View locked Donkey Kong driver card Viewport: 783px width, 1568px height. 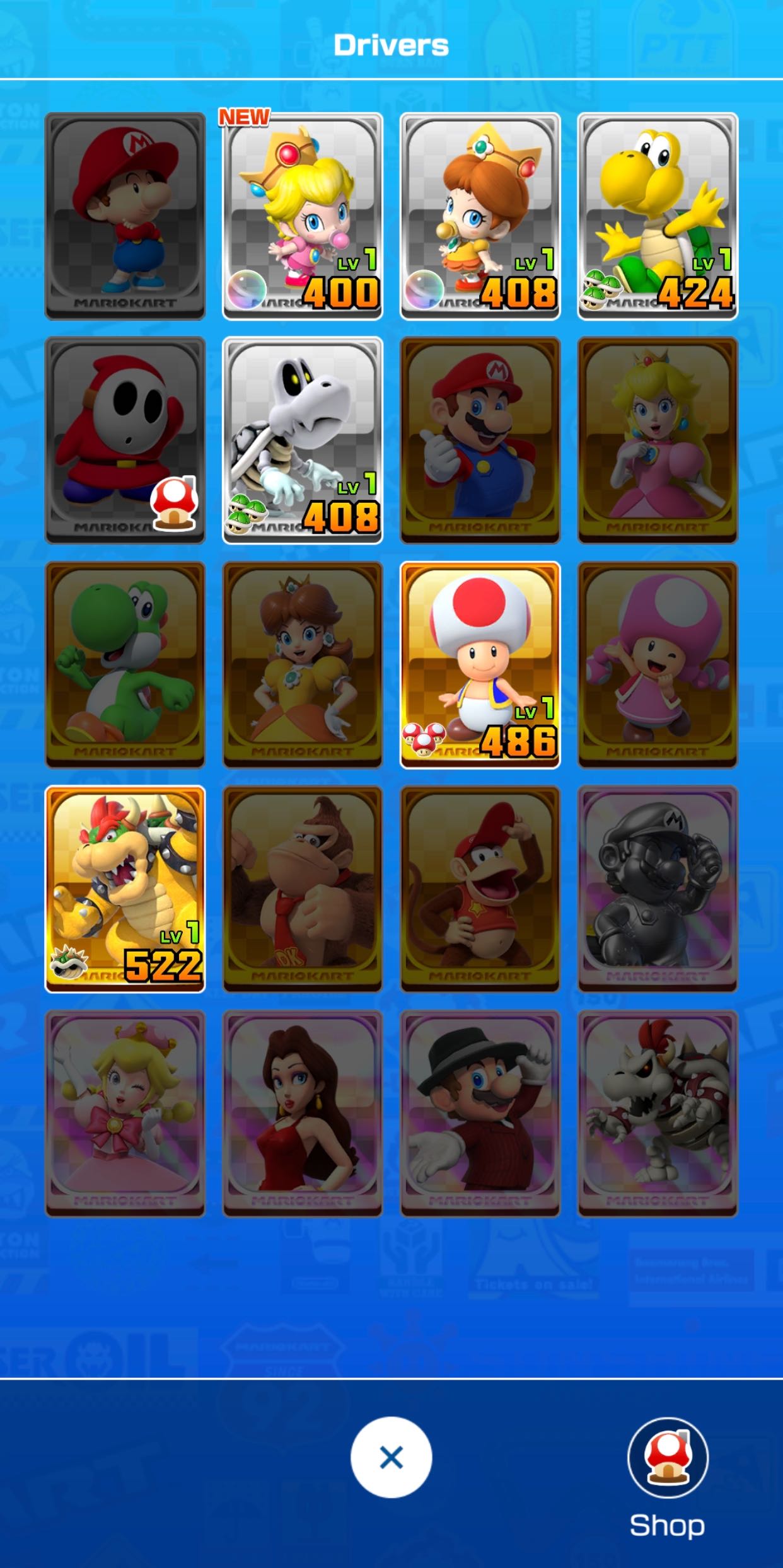tap(303, 889)
